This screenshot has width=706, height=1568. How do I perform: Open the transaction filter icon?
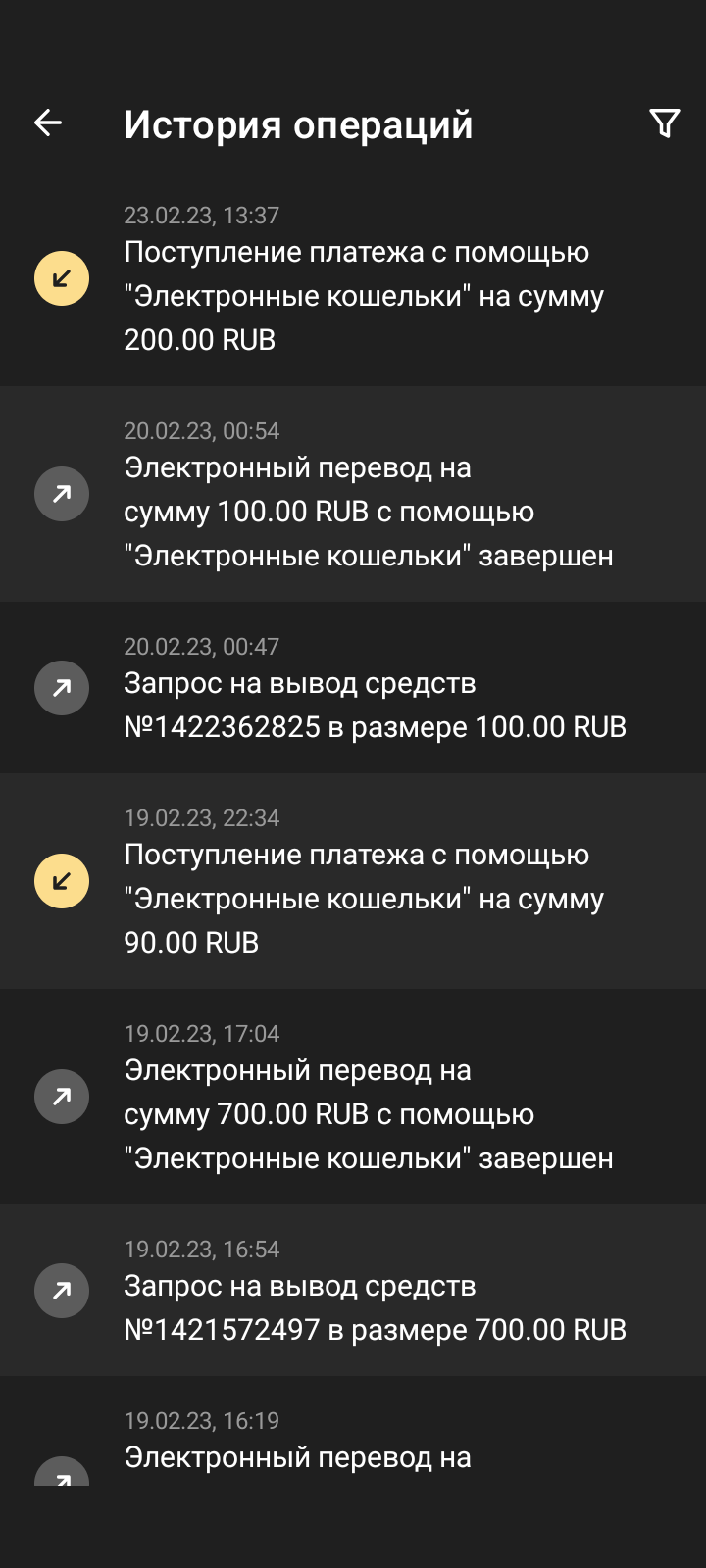(666, 122)
